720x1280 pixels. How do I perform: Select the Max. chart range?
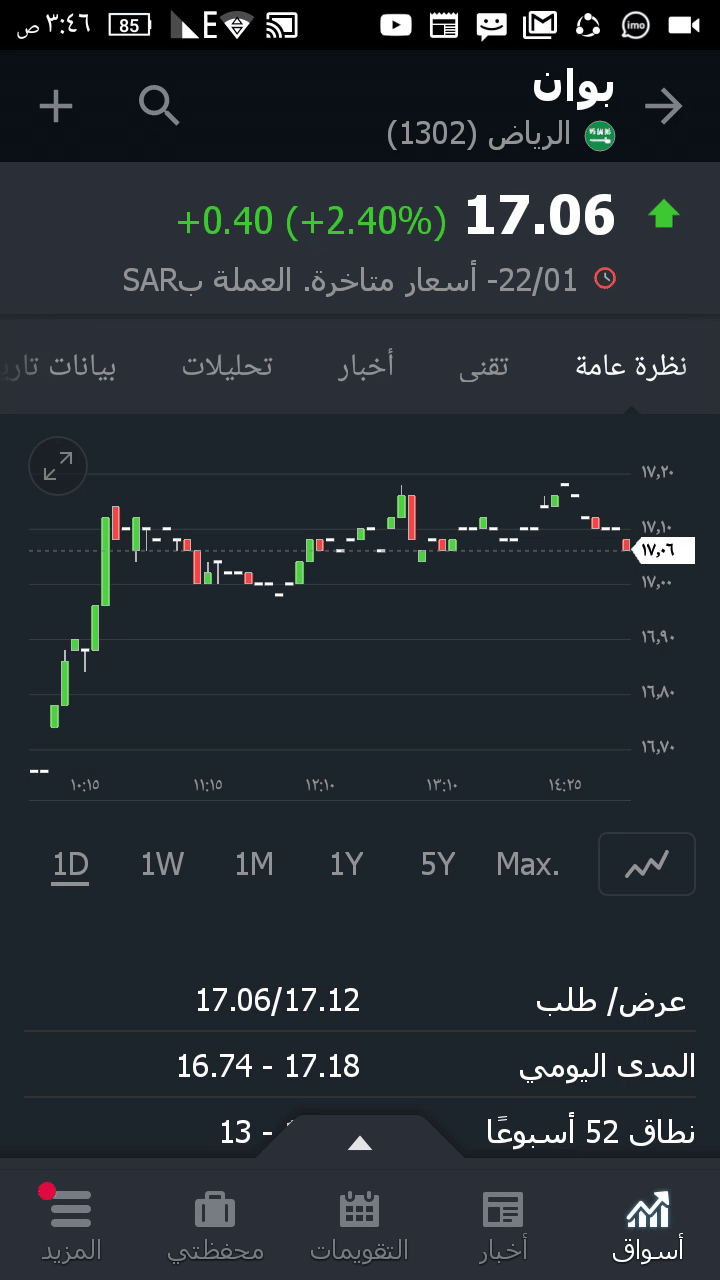(x=528, y=864)
